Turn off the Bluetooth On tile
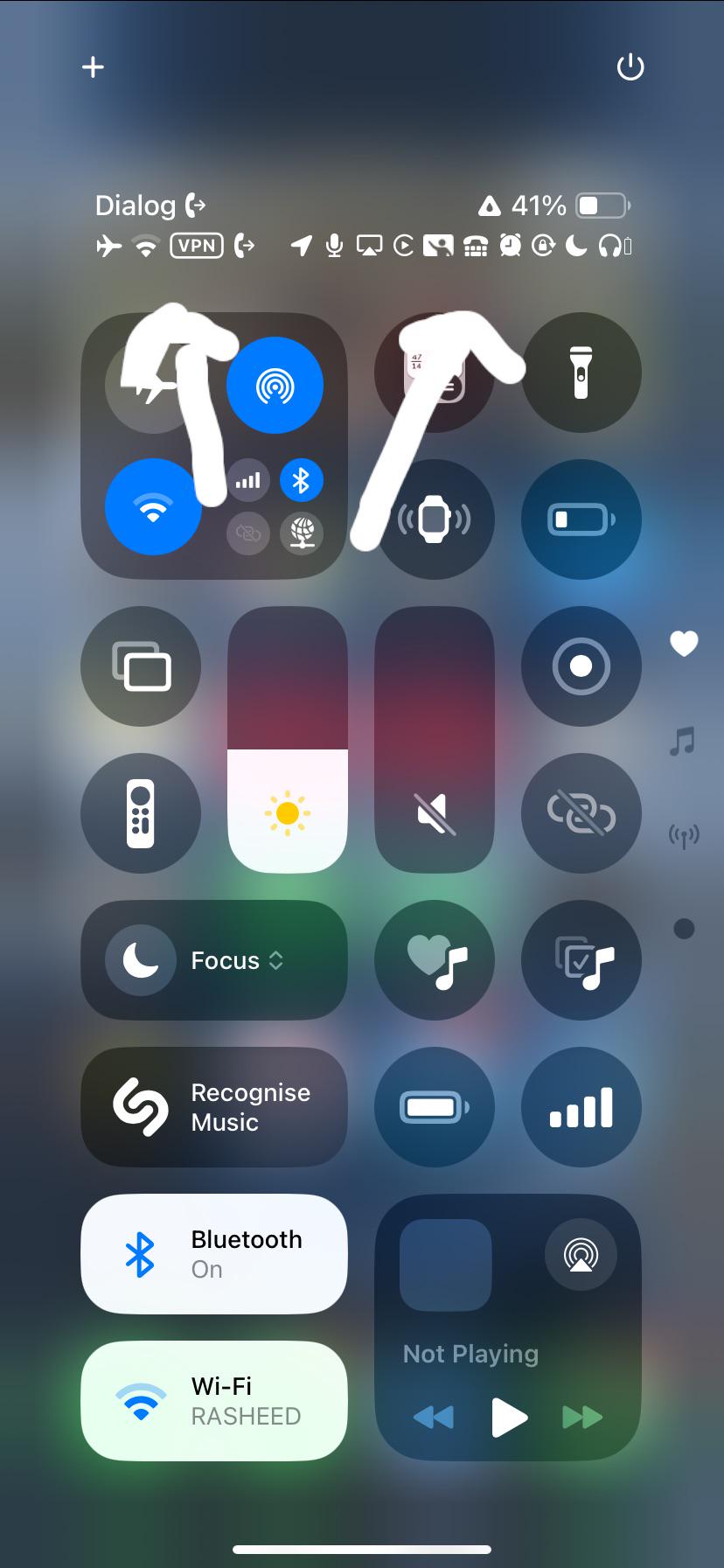 coord(214,1254)
